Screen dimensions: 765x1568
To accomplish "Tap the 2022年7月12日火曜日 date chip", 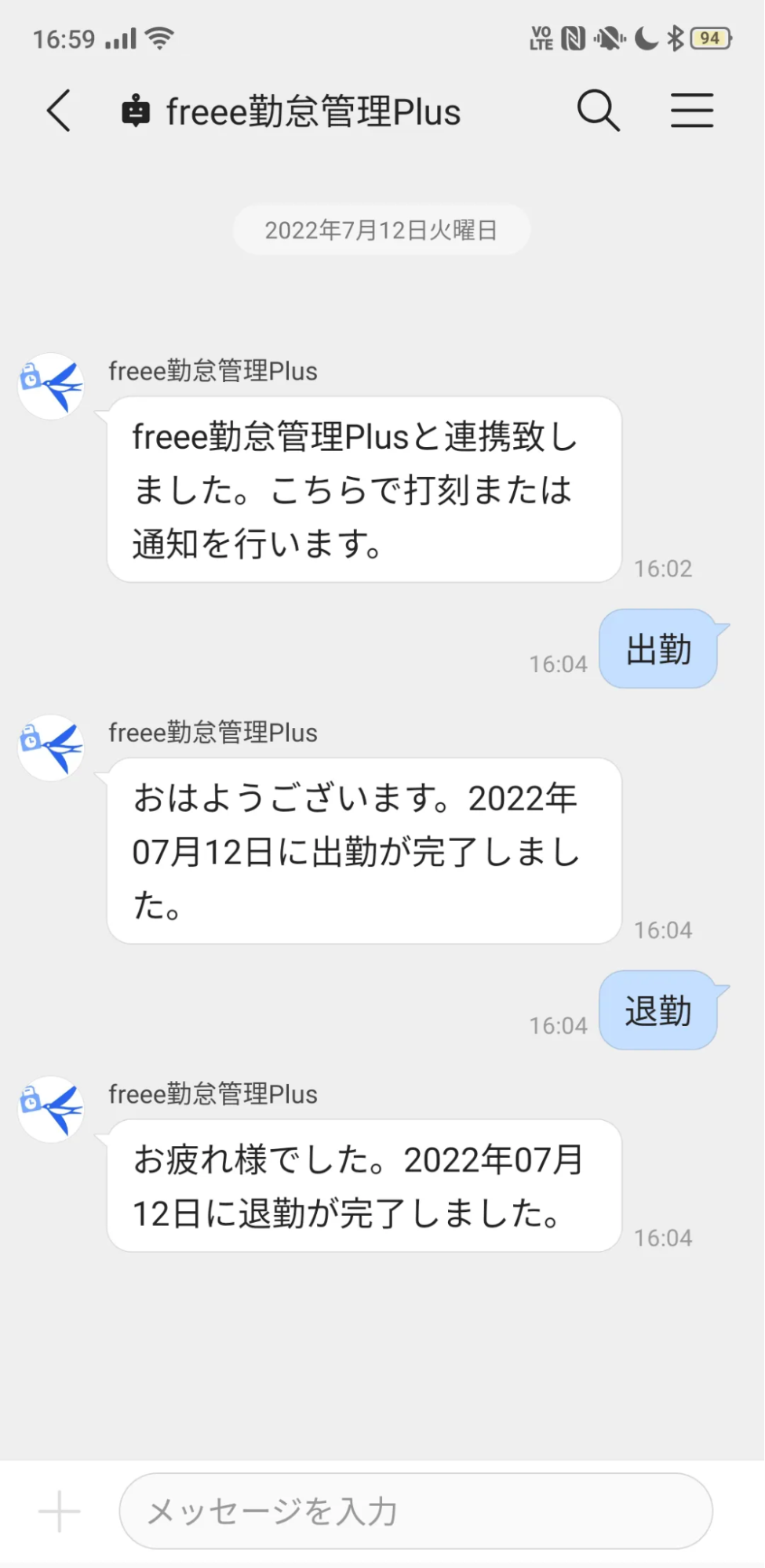I will point(381,230).
